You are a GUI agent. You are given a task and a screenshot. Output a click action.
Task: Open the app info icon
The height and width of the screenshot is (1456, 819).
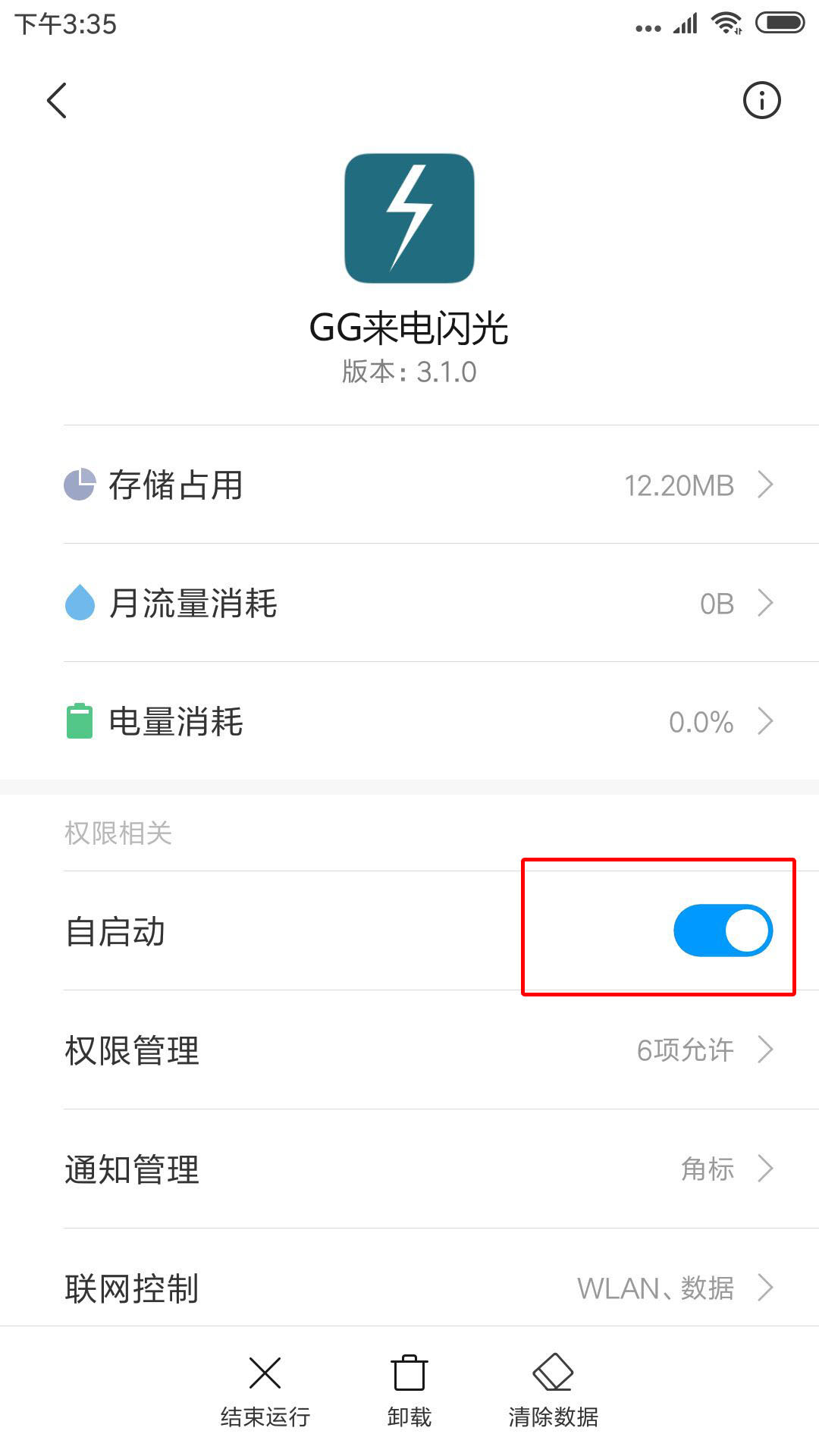(x=761, y=100)
